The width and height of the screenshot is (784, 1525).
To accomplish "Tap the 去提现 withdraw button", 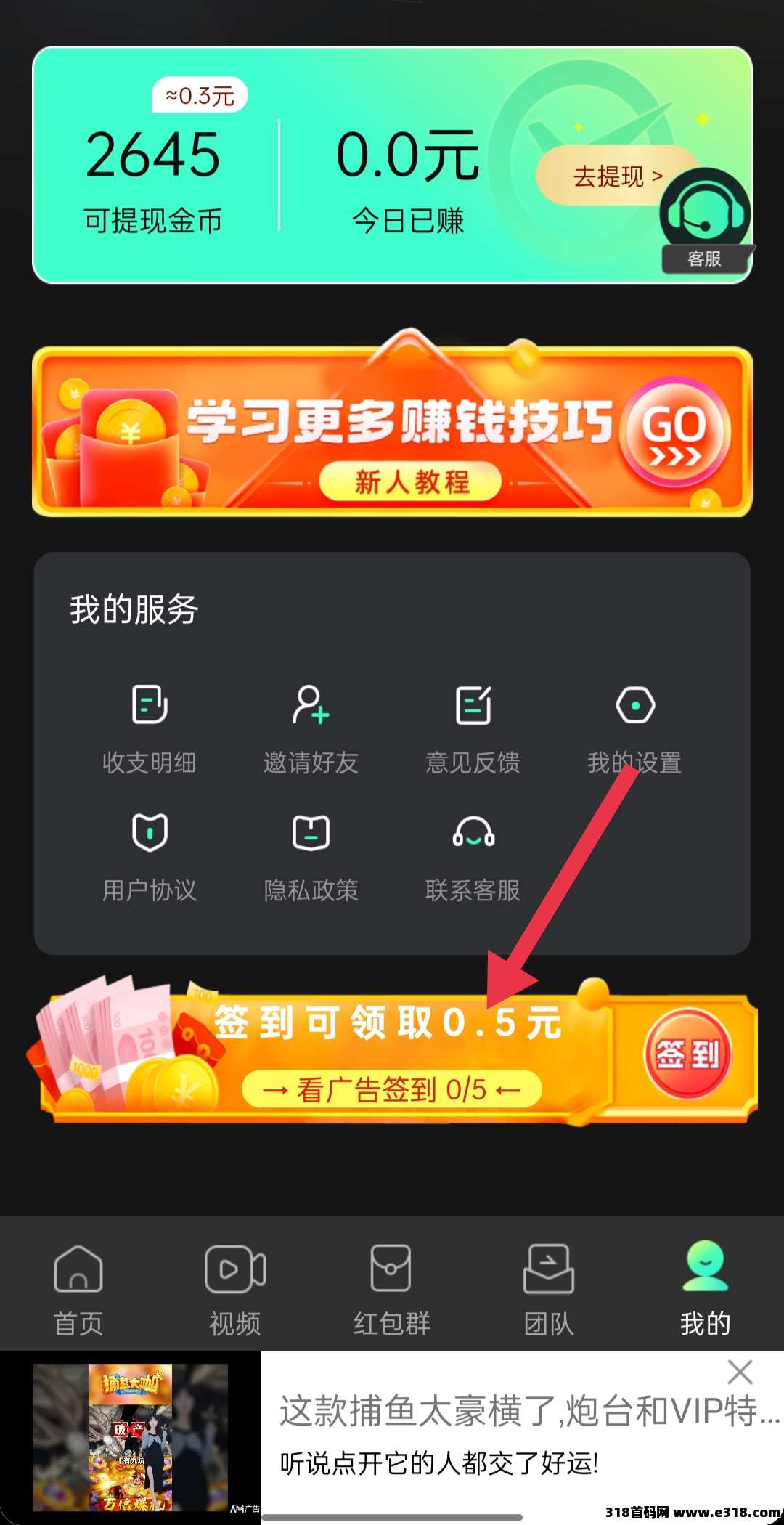I will tap(616, 176).
